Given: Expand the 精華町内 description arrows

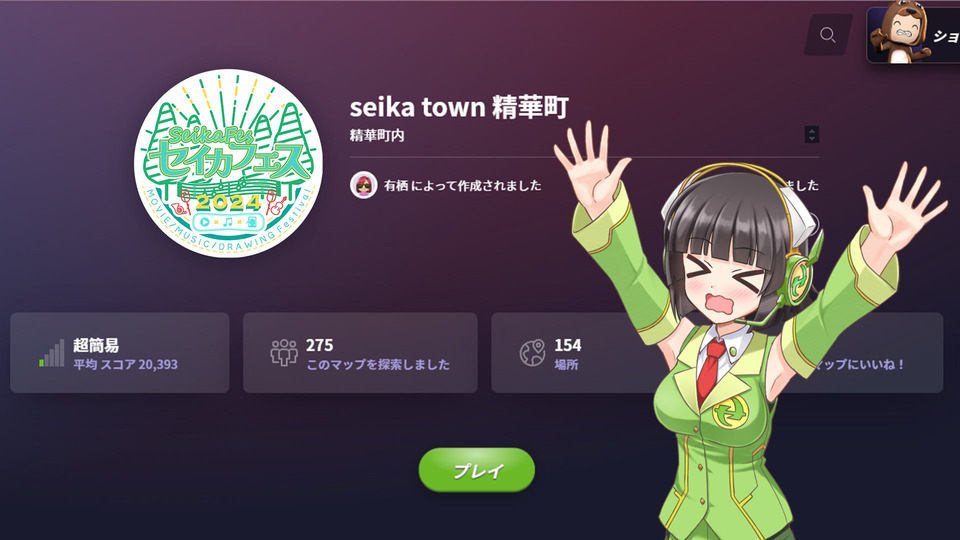Looking at the screenshot, I should click(x=811, y=134).
